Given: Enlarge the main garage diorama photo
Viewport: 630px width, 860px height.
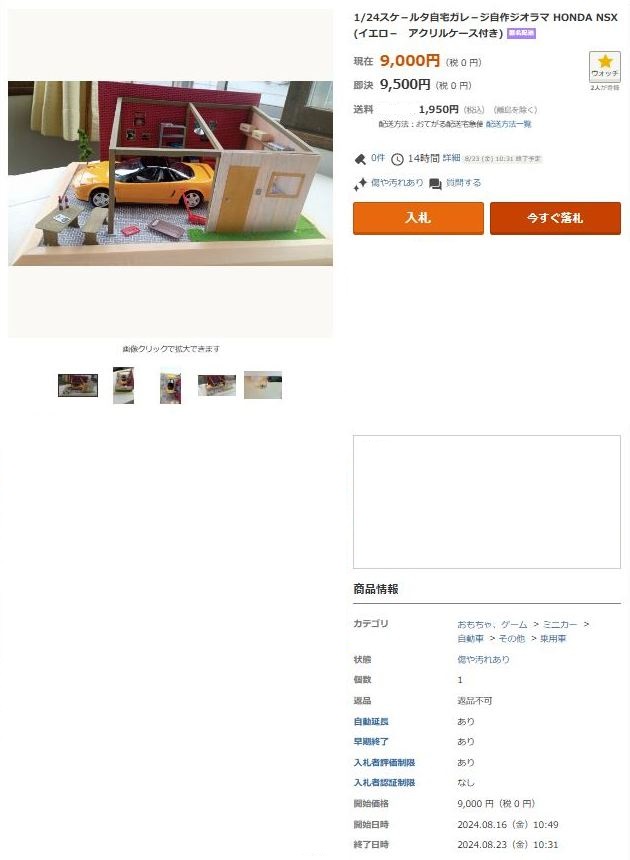Looking at the screenshot, I should click(x=170, y=173).
